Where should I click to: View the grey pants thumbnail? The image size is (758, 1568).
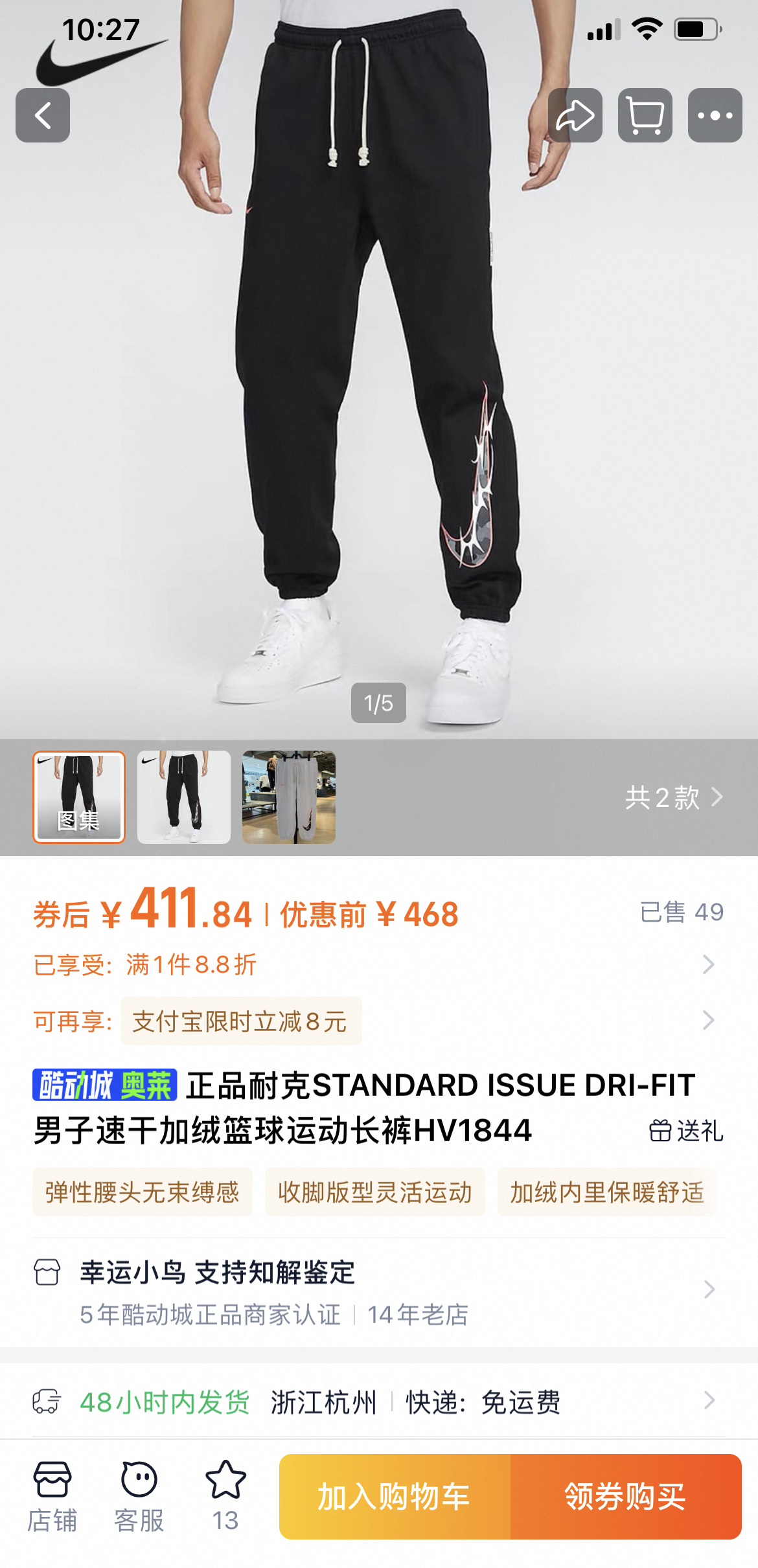point(289,797)
